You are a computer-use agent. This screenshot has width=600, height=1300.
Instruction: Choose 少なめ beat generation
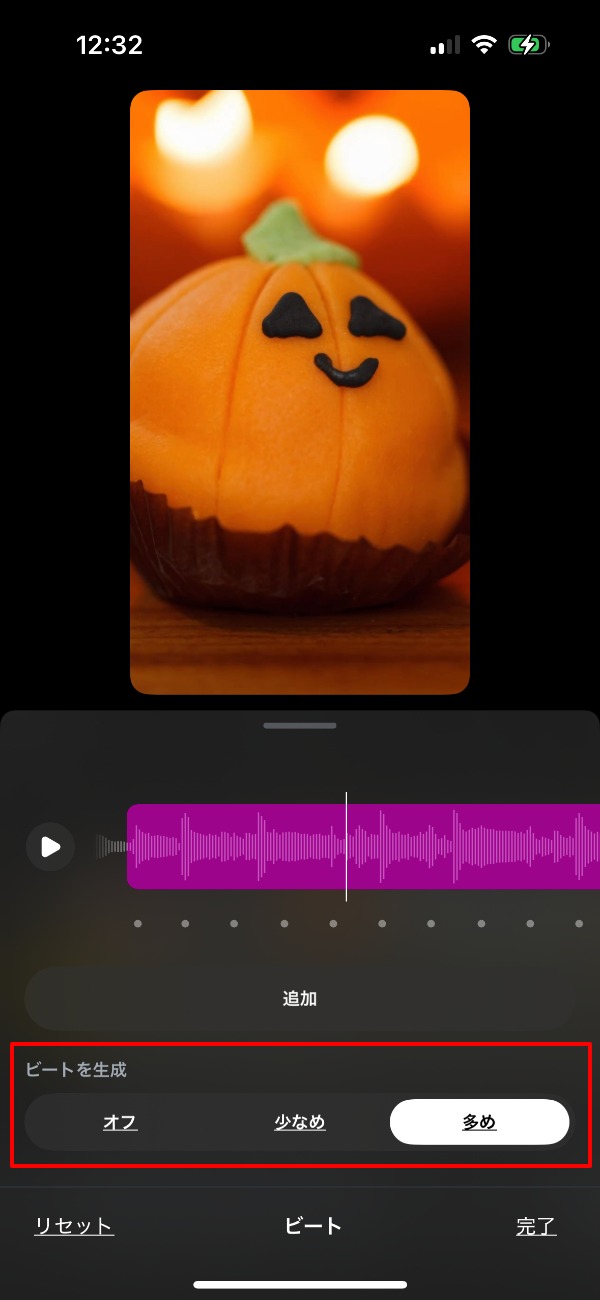300,1122
